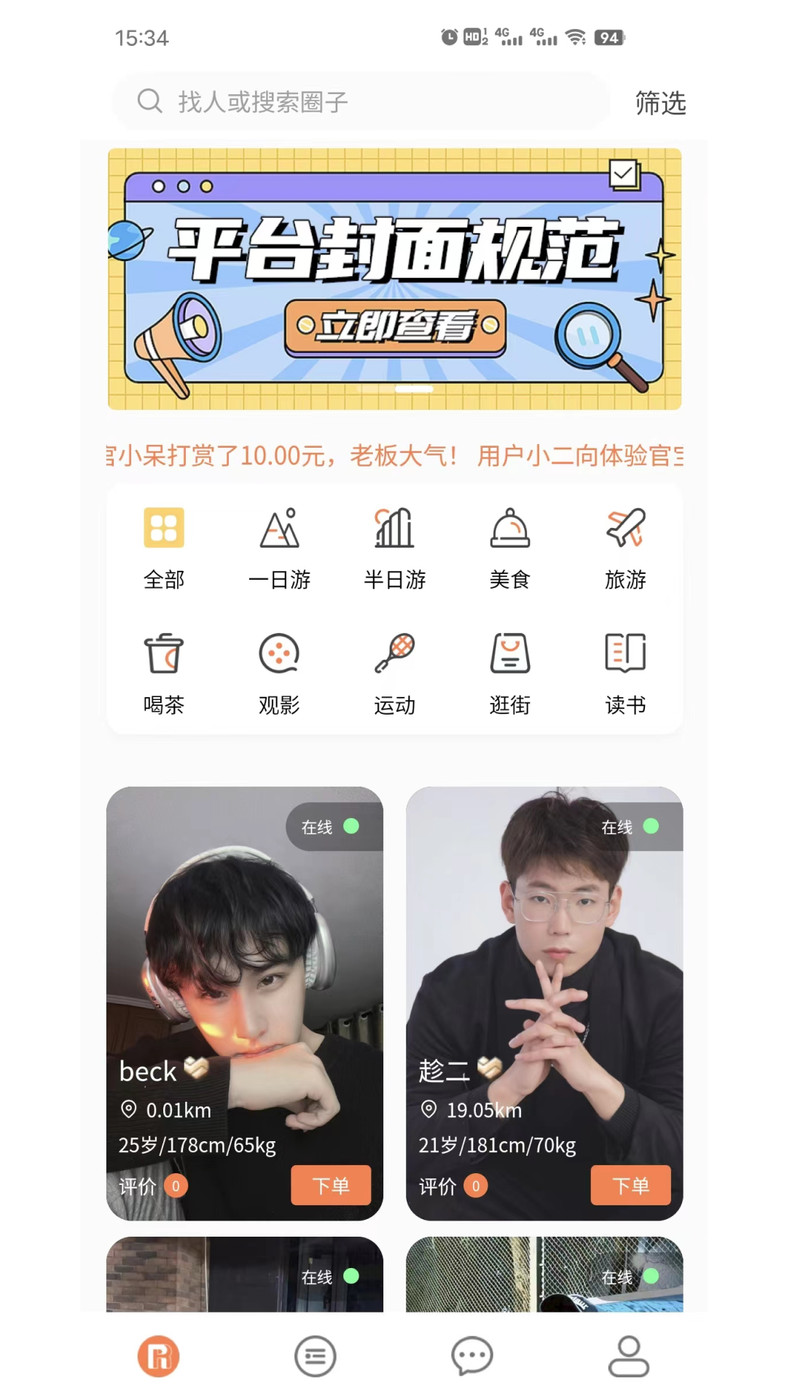Viewport: 787px width, 1400px height.
Task: Click the search bar to find people
Action: coord(360,101)
